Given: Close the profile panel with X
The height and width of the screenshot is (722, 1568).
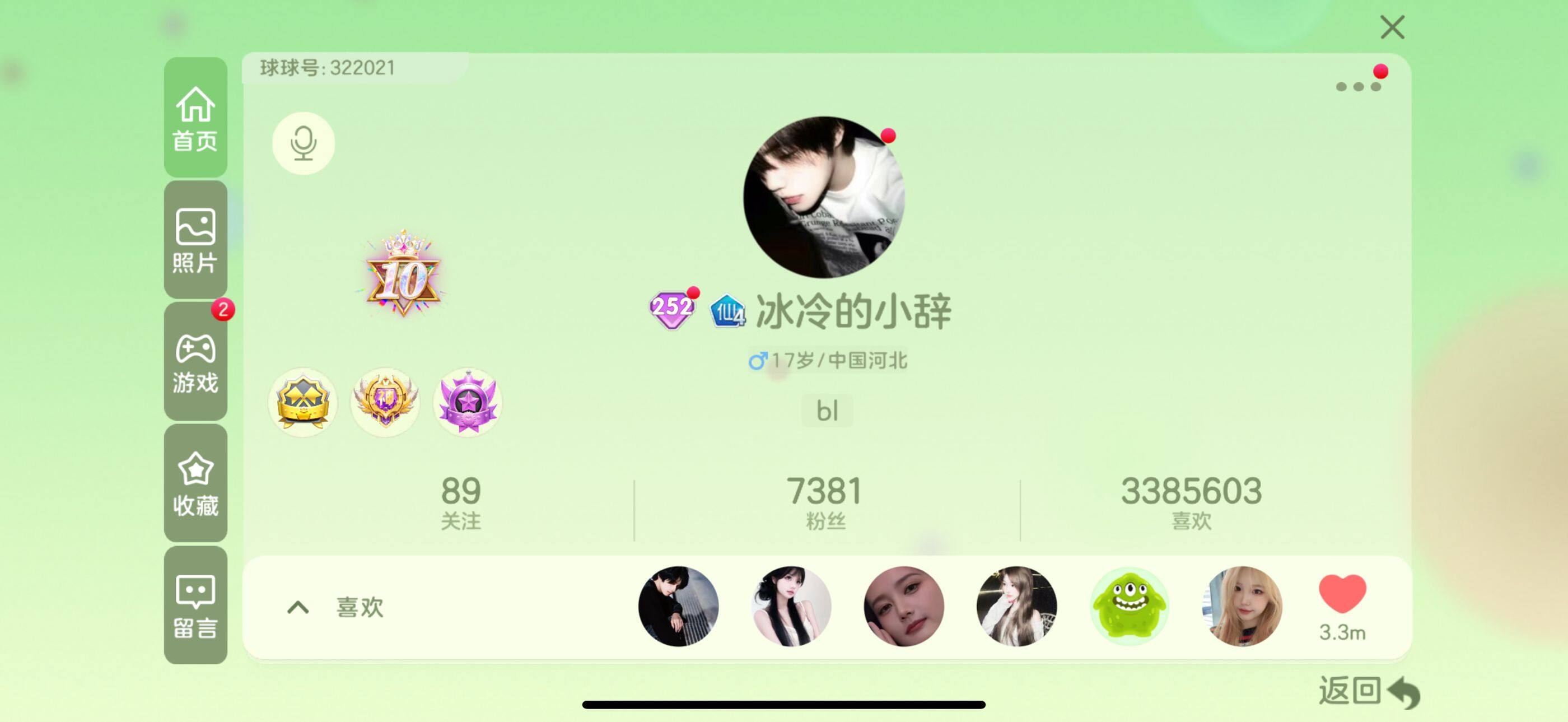Looking at the screenshot, I should (1392, 27).
